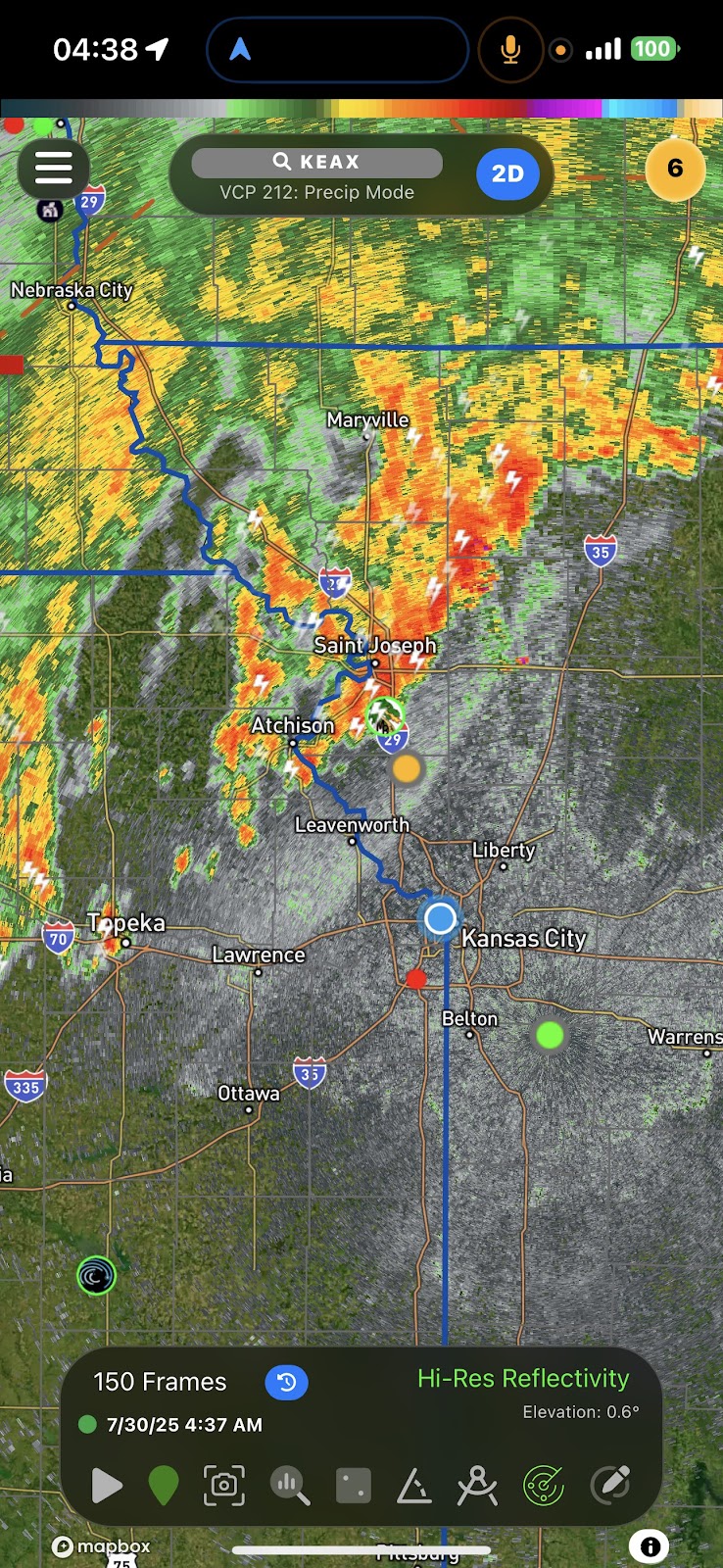Tap the orange dot marker below Interstate 29
Image resolution: width=723 pixels, height=1568 pixels.
[x=407, y=769]
